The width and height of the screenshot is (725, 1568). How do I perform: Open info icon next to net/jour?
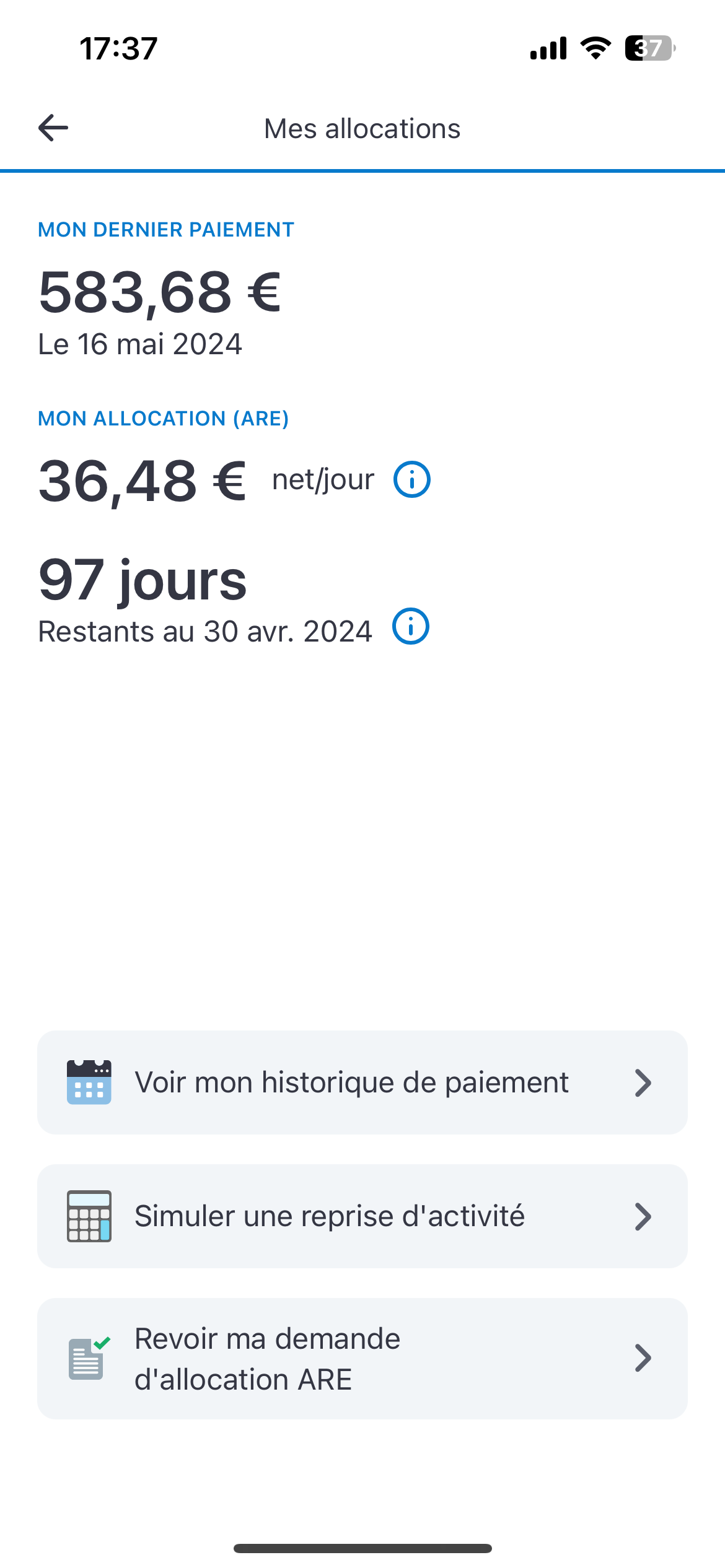(x=412, y=479)
